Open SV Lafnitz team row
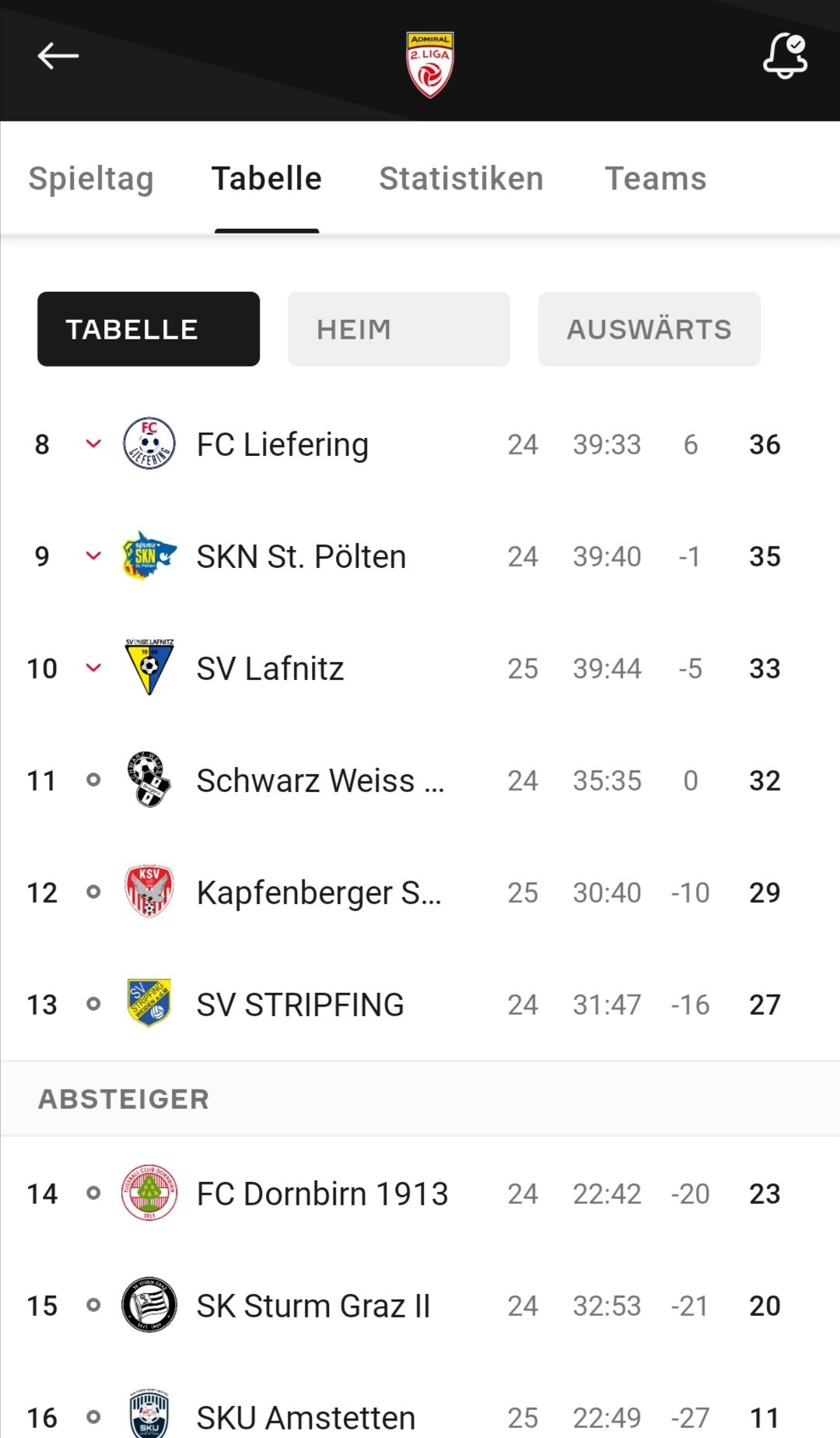The image size is (840, 1438). (420, 668)
